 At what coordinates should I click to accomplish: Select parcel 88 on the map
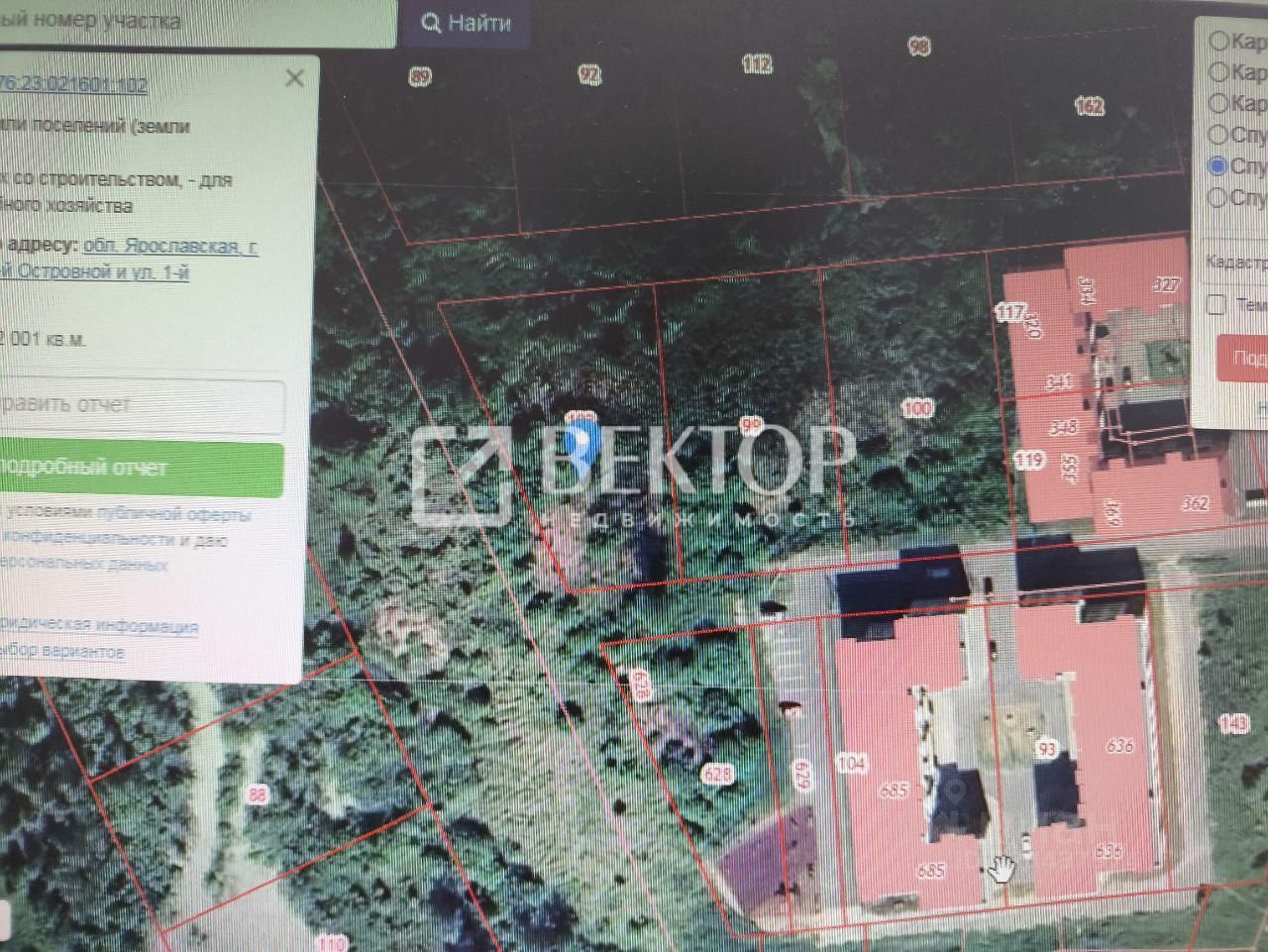pos(259,793)
